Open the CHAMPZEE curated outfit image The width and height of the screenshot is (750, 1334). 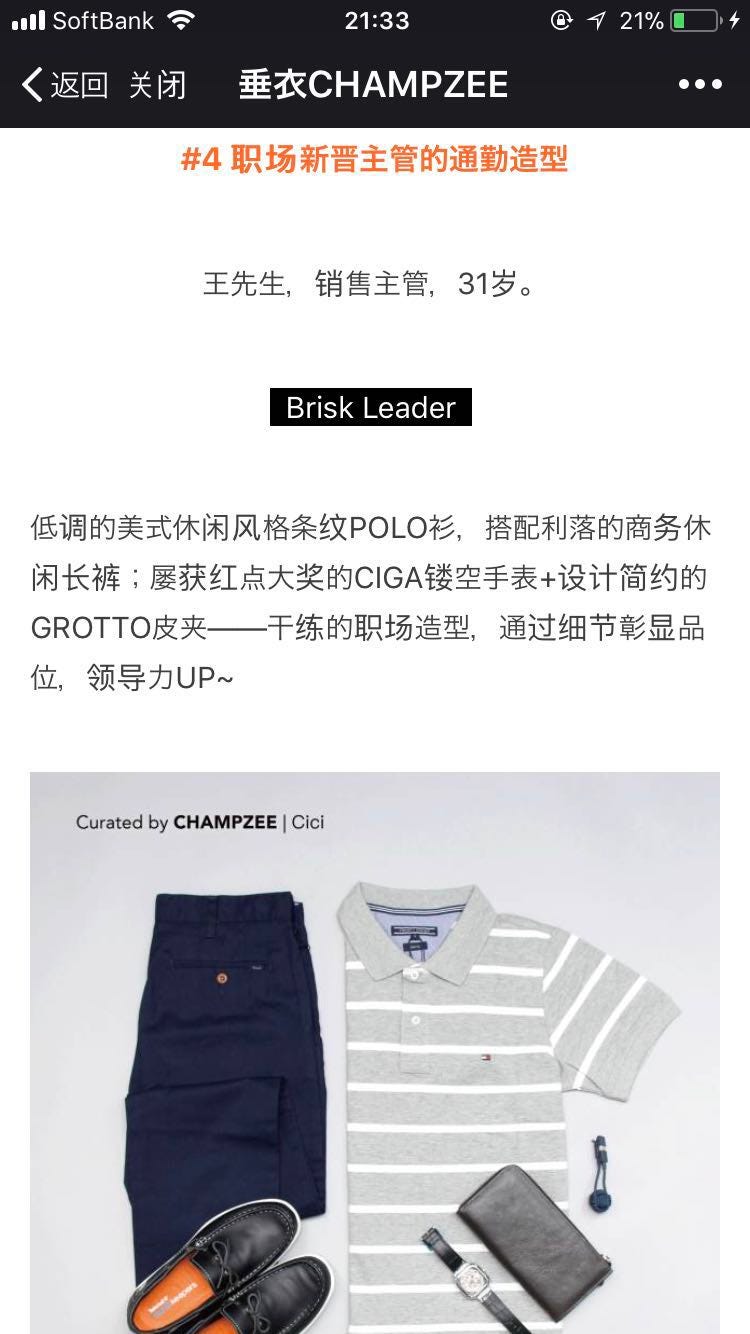(375, 1052)
